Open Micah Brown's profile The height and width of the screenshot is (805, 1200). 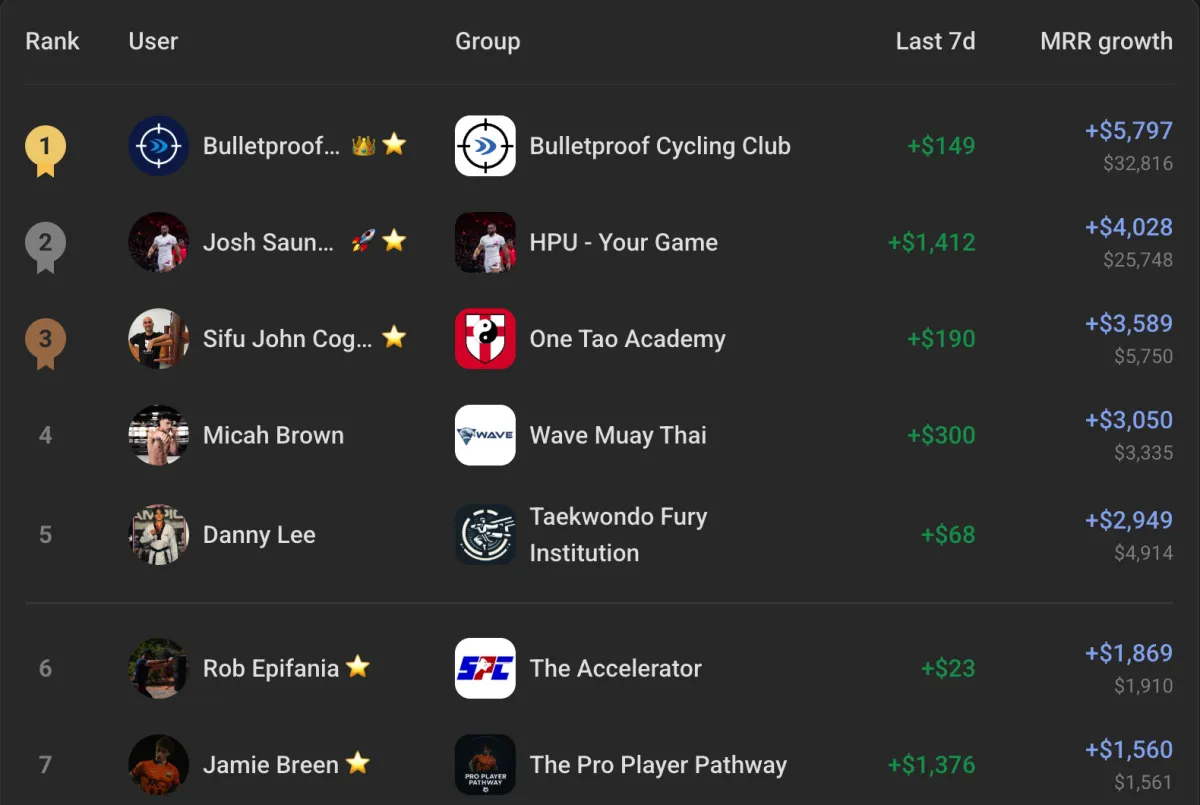pos(273,435)
